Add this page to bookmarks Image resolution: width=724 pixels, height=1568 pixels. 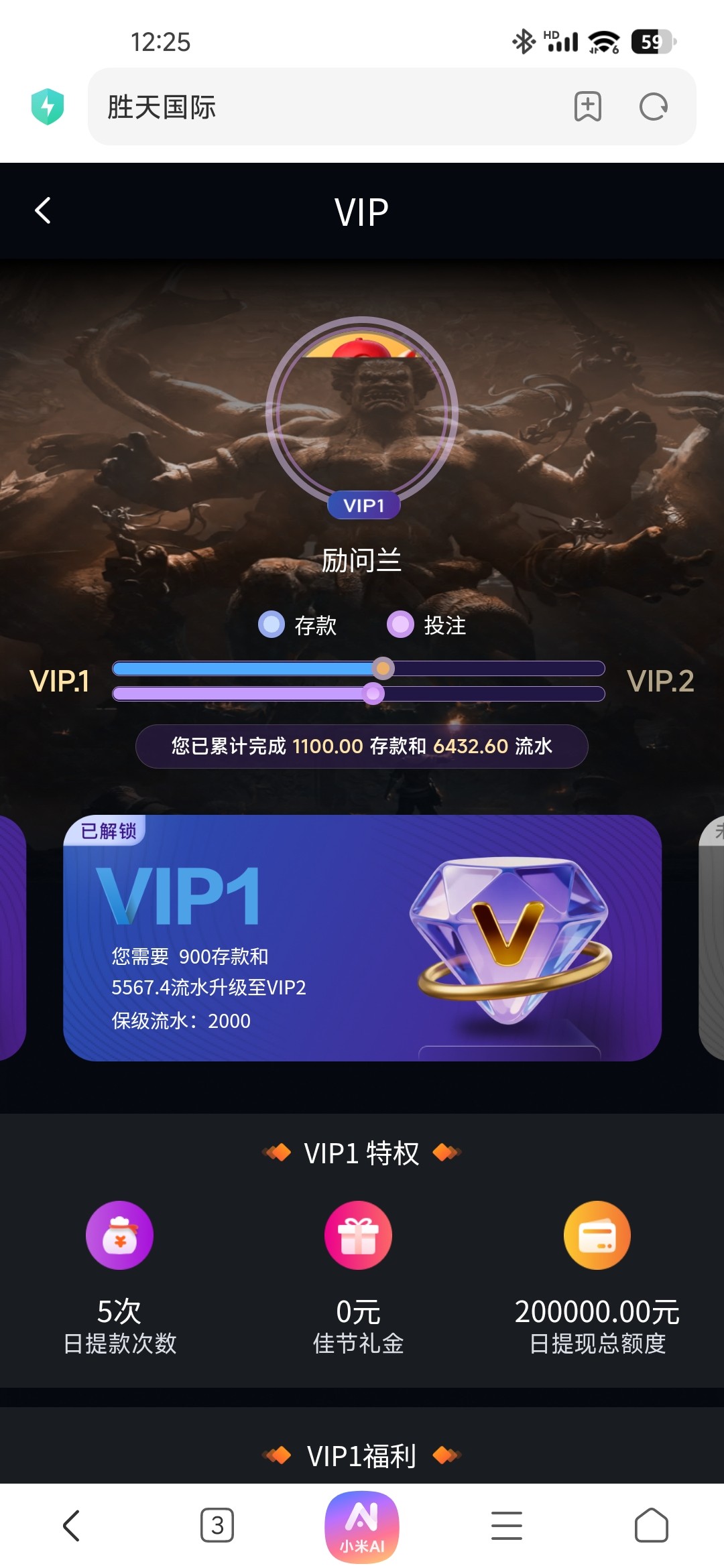(587, 107)
